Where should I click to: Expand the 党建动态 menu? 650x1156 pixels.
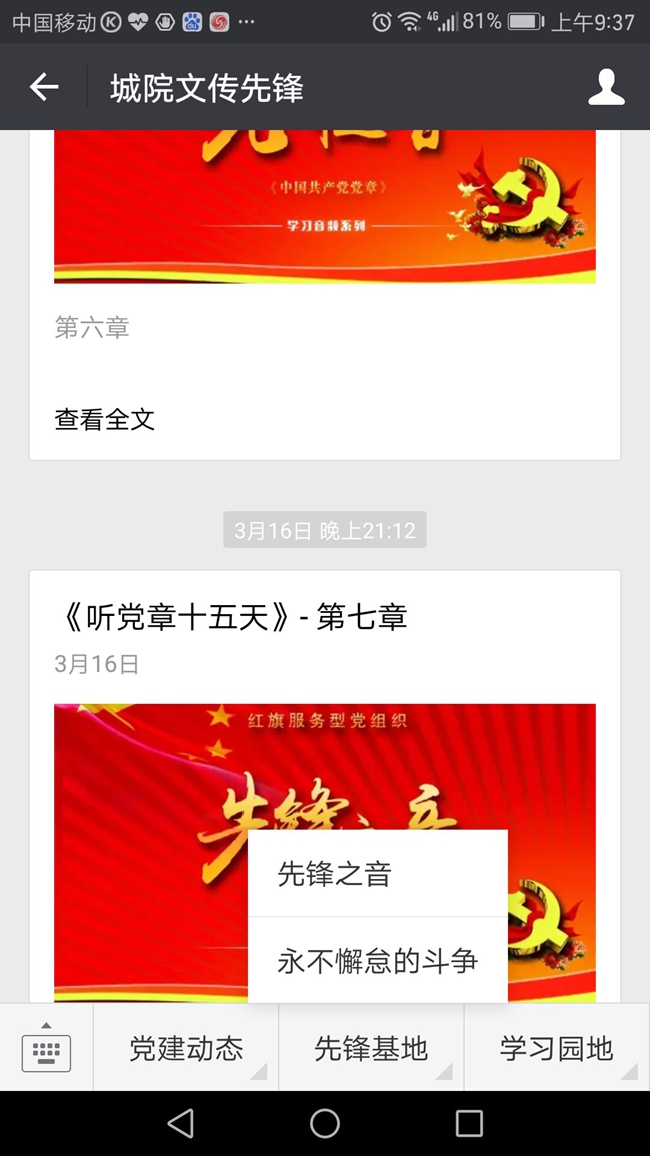pyautogui.click(x=186, y=1048)
